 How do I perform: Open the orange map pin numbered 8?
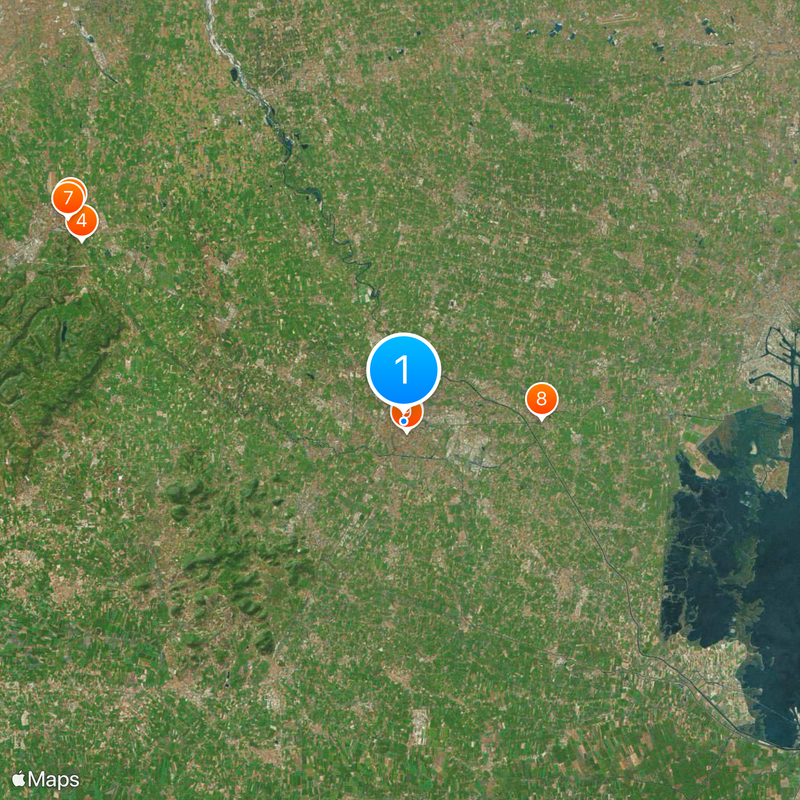[x=541, y=399]
